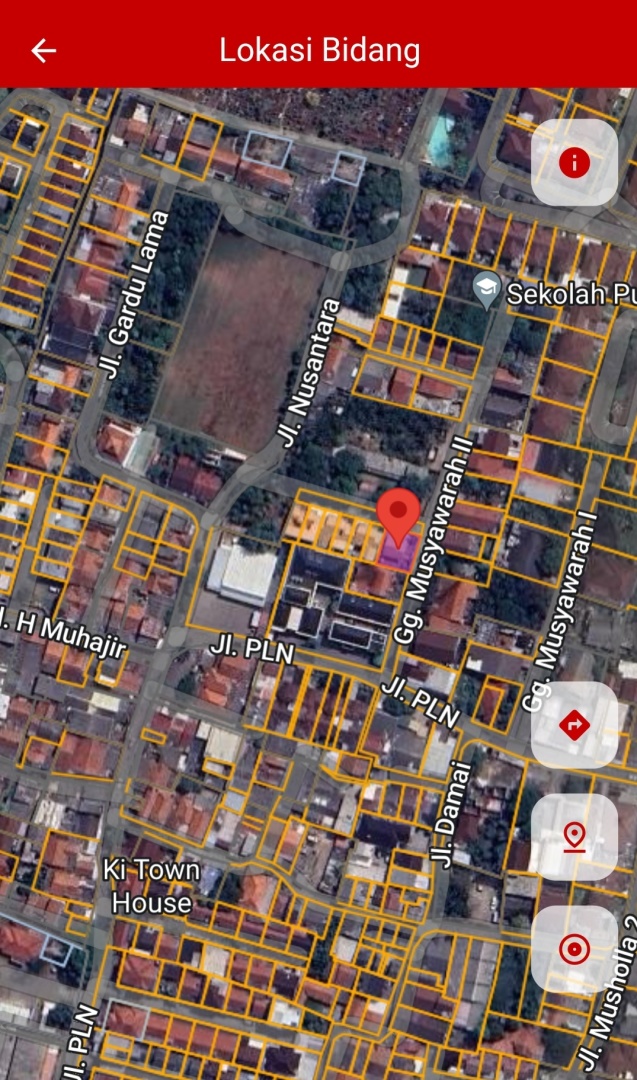Open the parcel info button
The width and height of the screenshot is (637, 1080).
tap(574, 163)
